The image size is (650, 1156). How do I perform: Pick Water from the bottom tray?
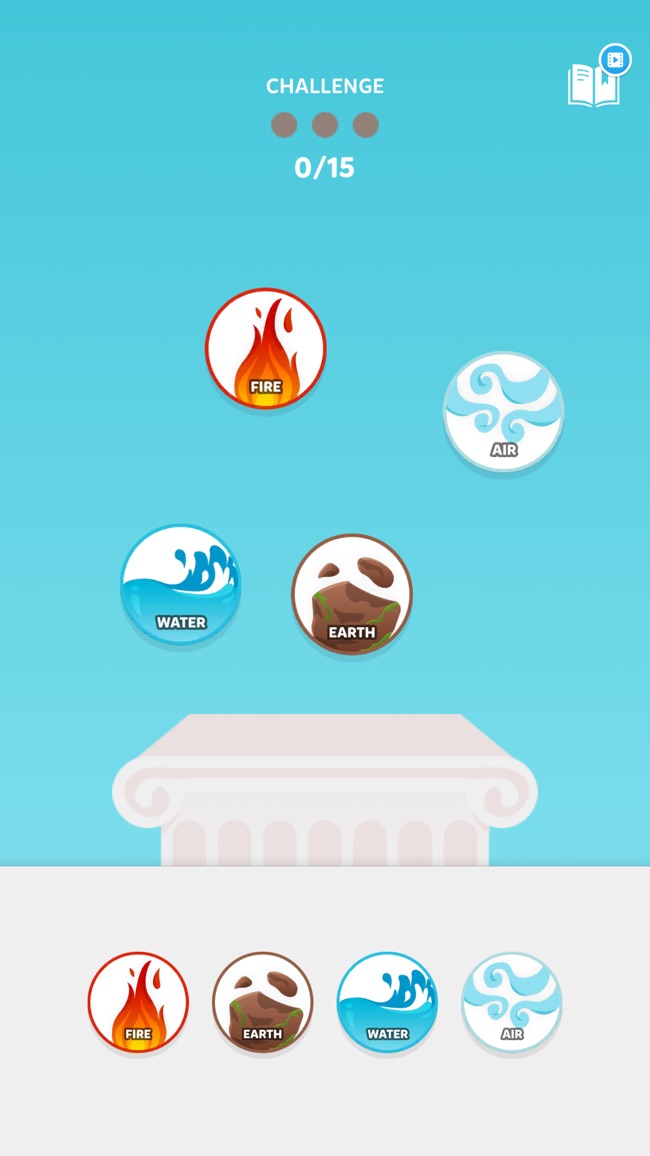[x=388, y=1002]
